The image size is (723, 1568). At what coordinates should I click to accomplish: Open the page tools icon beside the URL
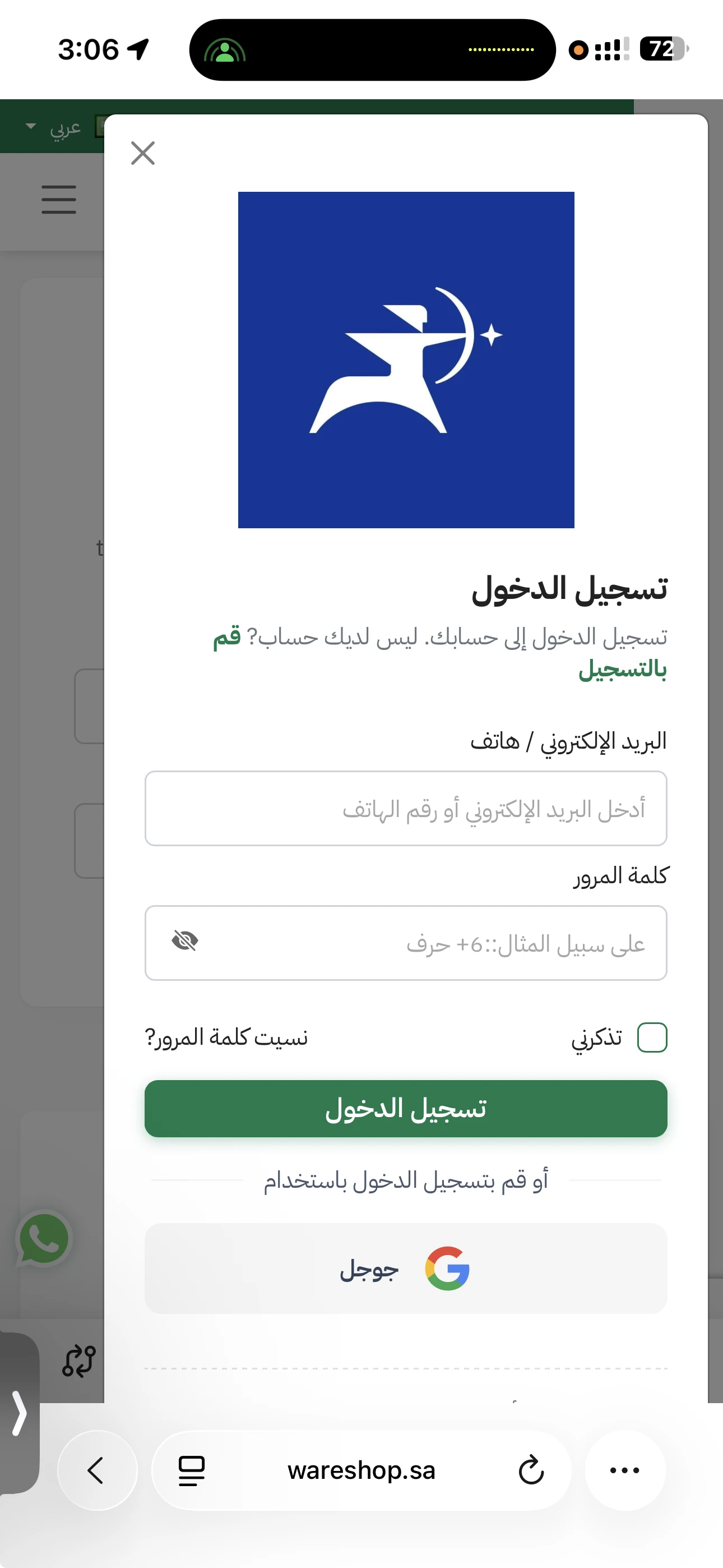click(x=191, y=1470)
